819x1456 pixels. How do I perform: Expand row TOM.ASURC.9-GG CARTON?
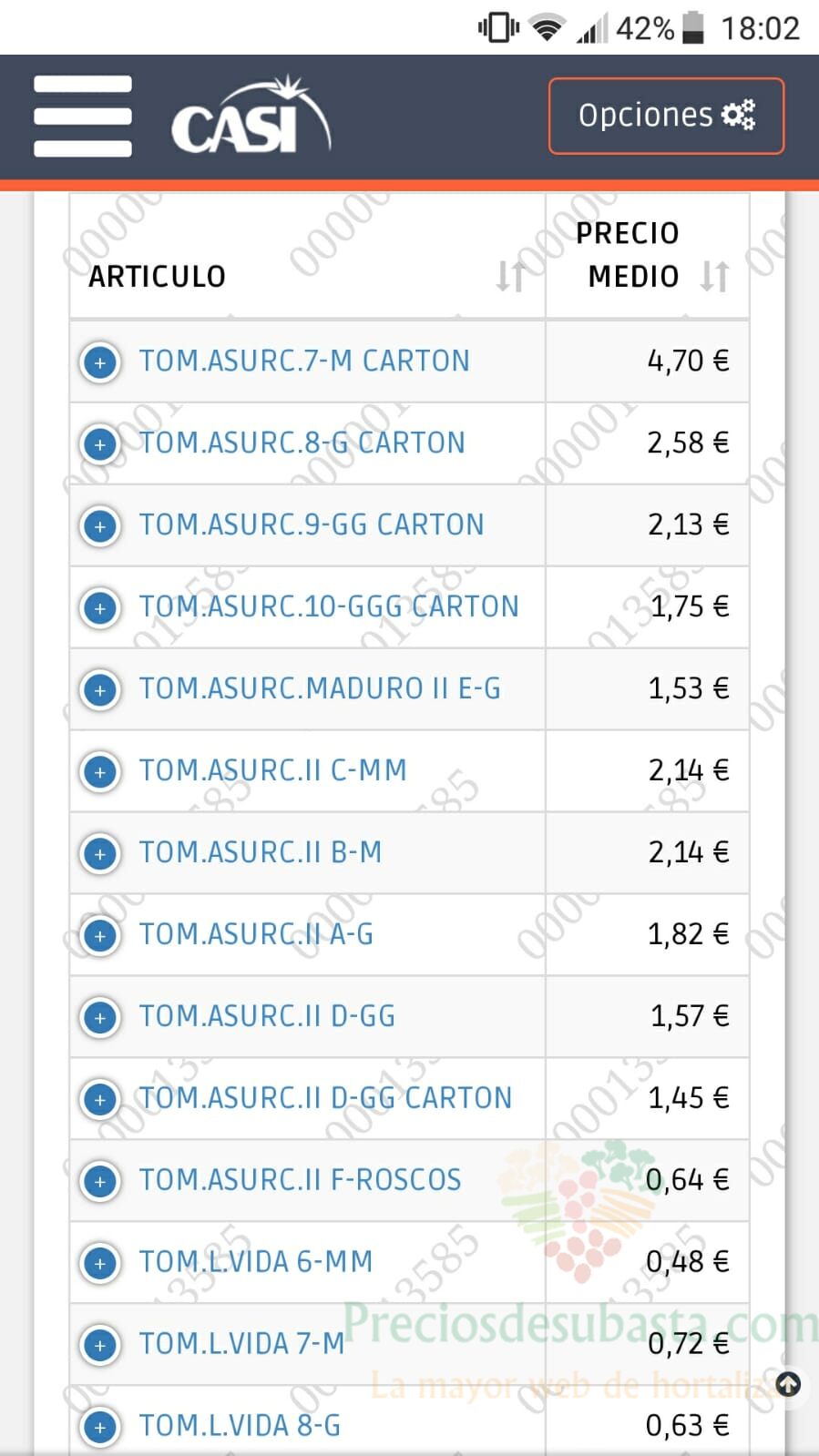point(100,525)
